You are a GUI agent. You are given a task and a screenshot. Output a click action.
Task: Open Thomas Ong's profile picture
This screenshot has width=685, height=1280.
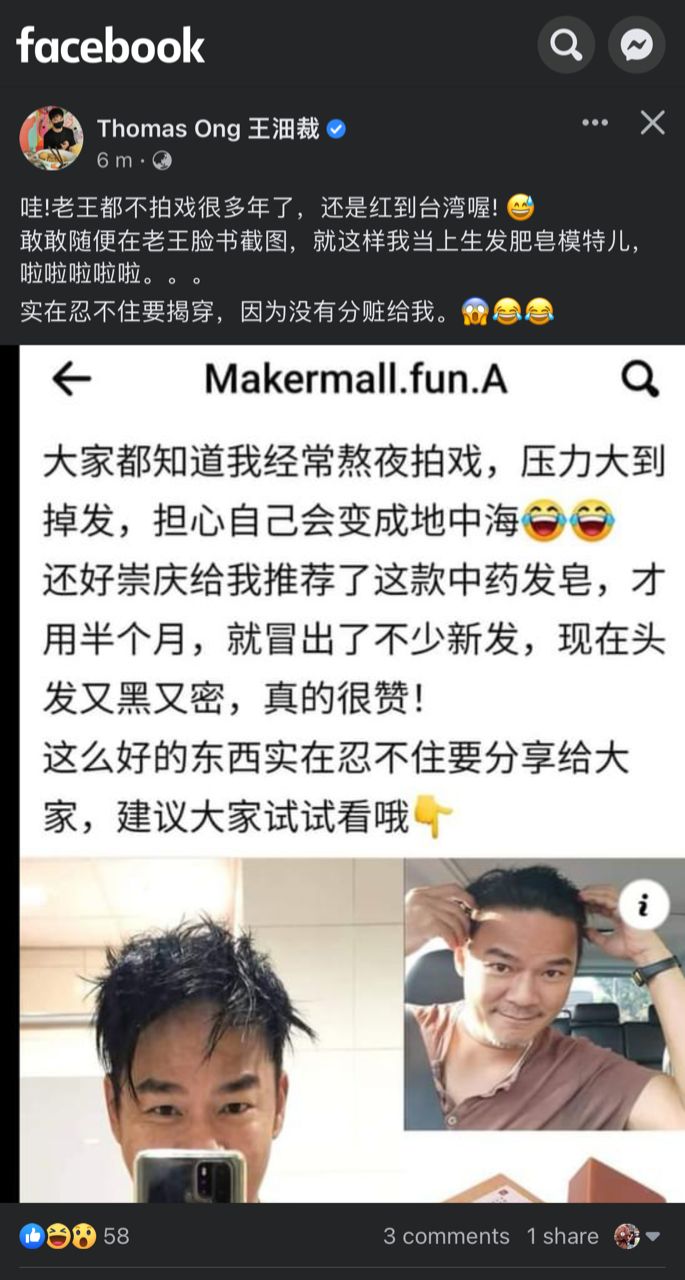[x=51, y=138]
